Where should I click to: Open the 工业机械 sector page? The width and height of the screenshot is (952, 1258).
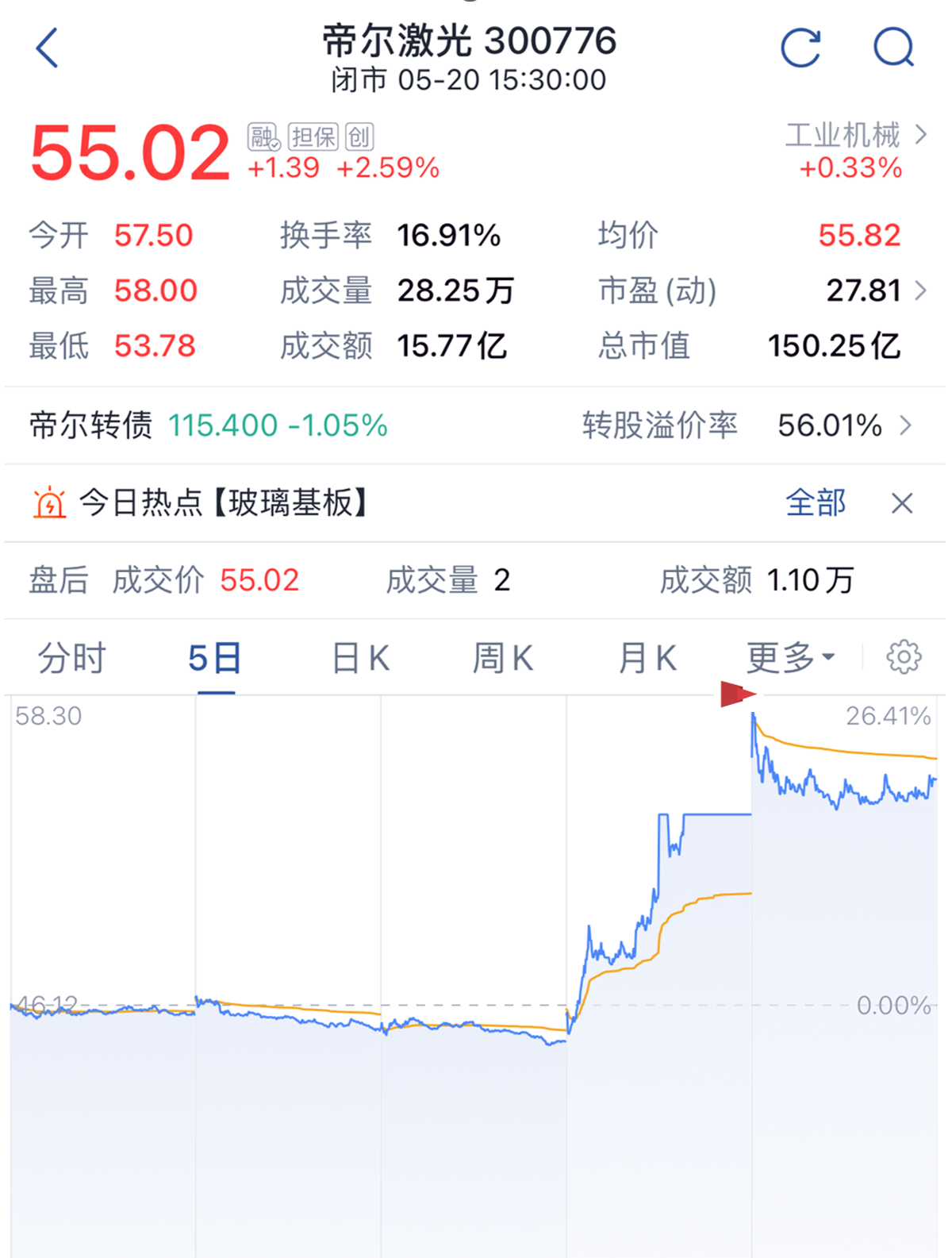[854, 136]
